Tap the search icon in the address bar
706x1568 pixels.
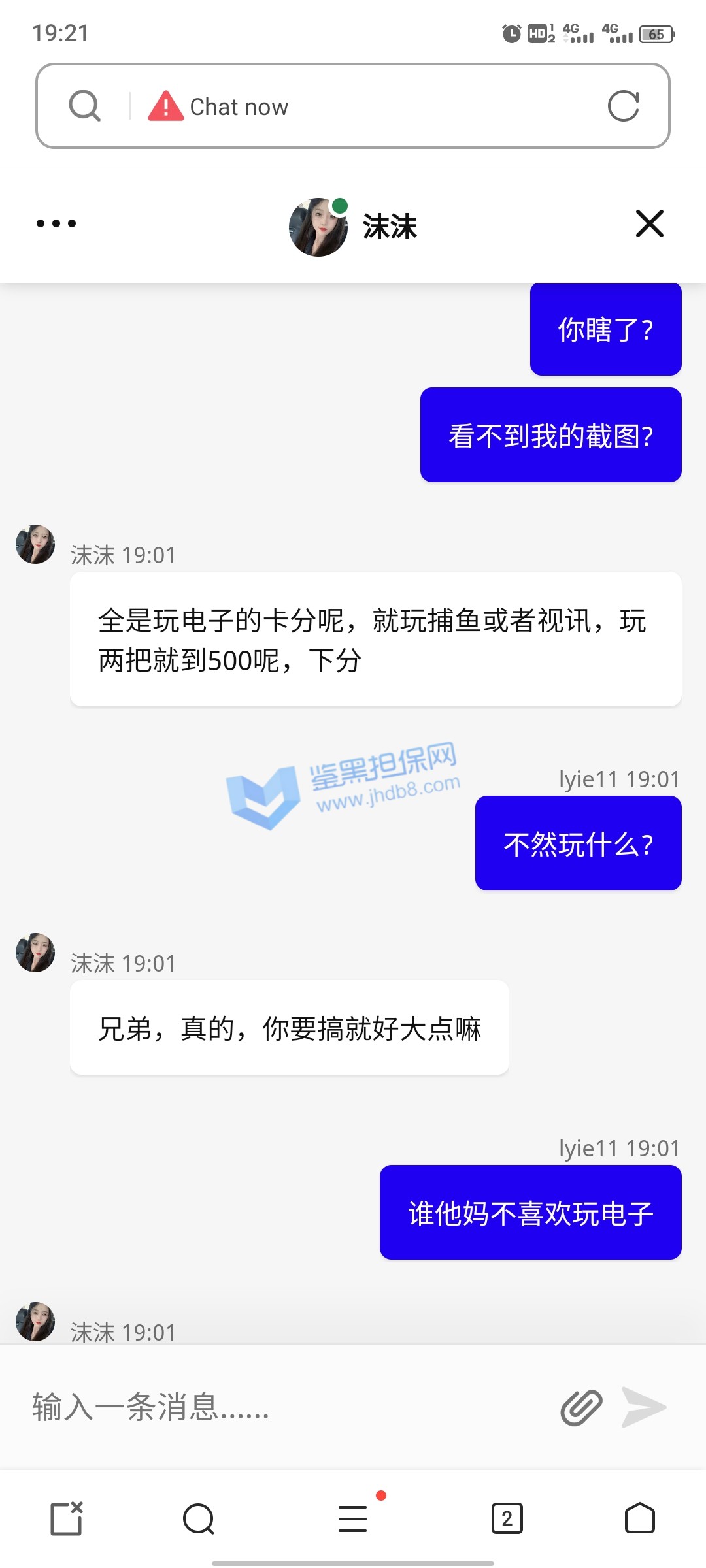(85, 106)
